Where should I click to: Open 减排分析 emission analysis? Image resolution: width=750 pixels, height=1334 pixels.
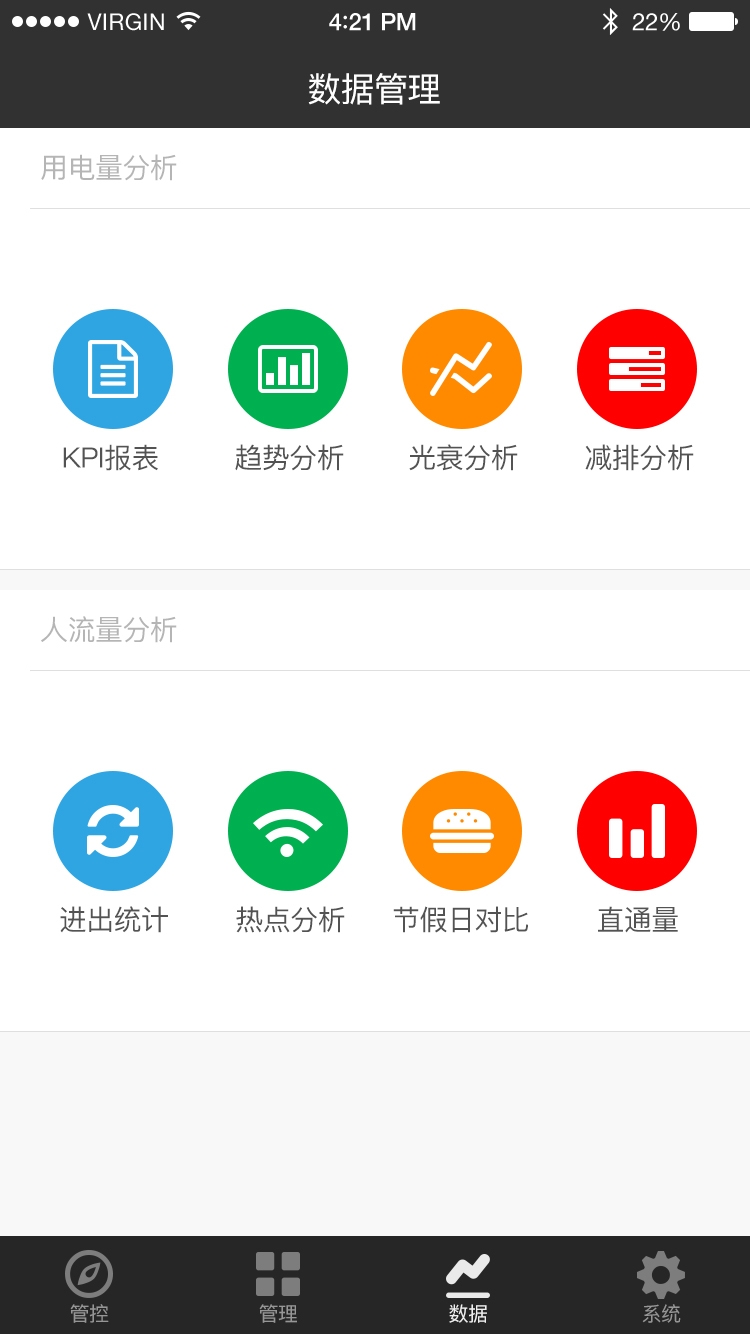(637, 369)
